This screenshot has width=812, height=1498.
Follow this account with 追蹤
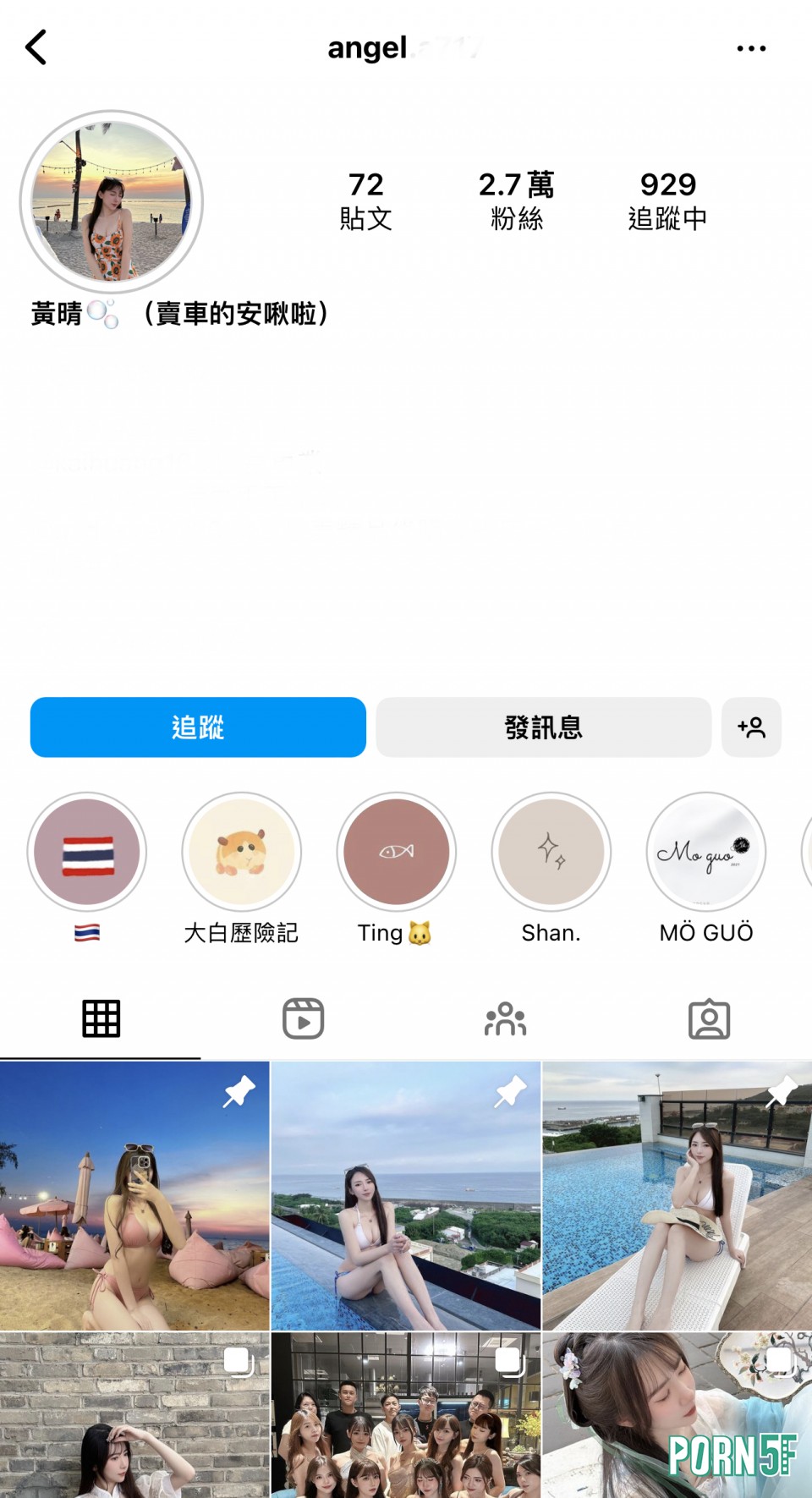(x=198, y=727)
